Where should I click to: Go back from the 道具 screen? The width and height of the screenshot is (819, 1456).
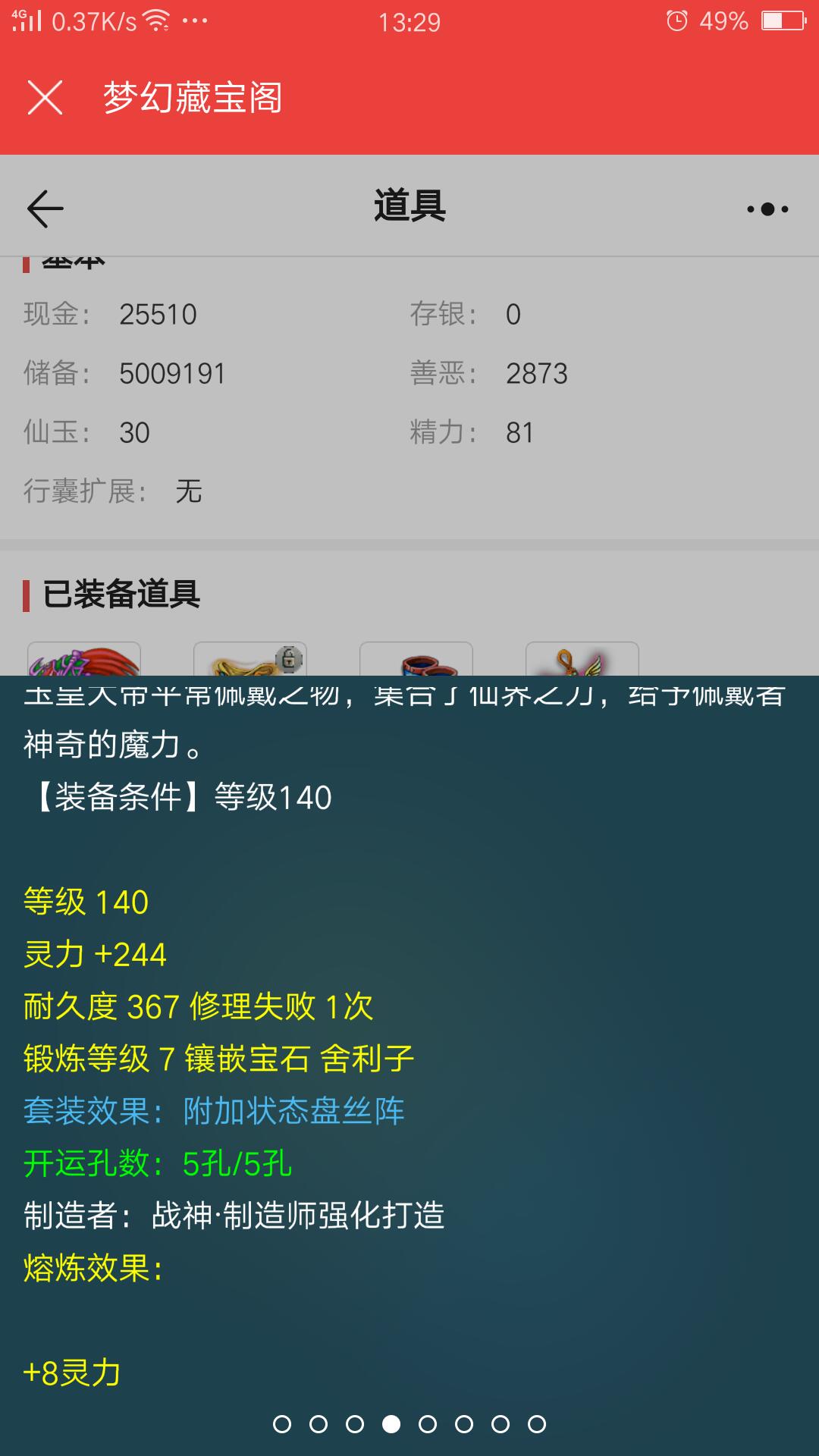[x=45, y=209]
